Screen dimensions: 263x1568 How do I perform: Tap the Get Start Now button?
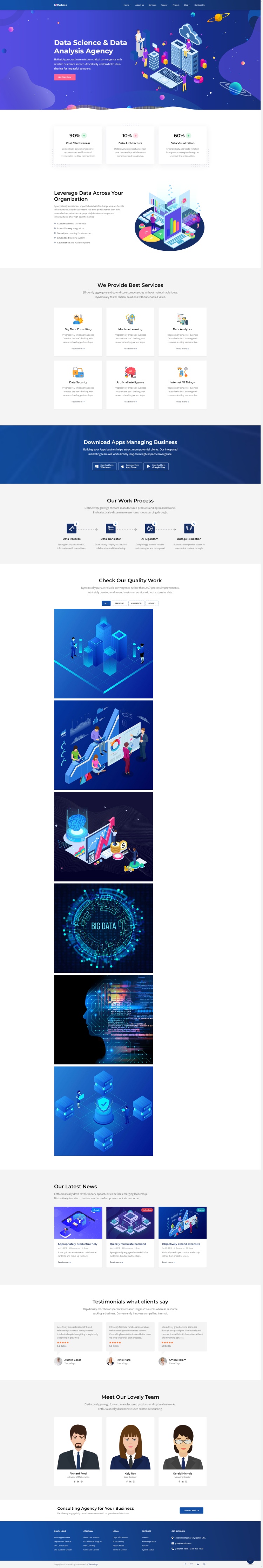65,77
